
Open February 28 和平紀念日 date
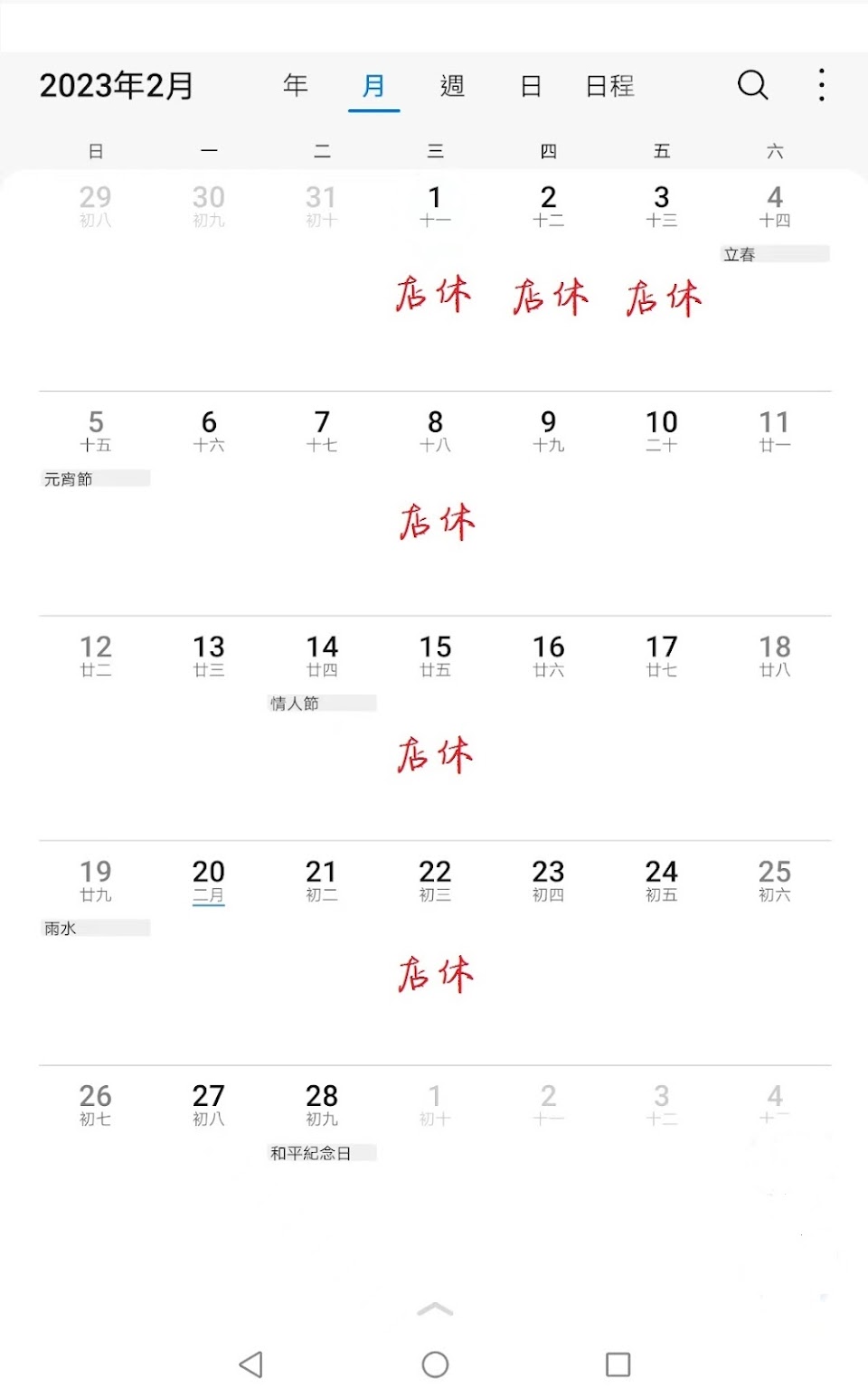pyautogui.click(x=322, y=1105)
